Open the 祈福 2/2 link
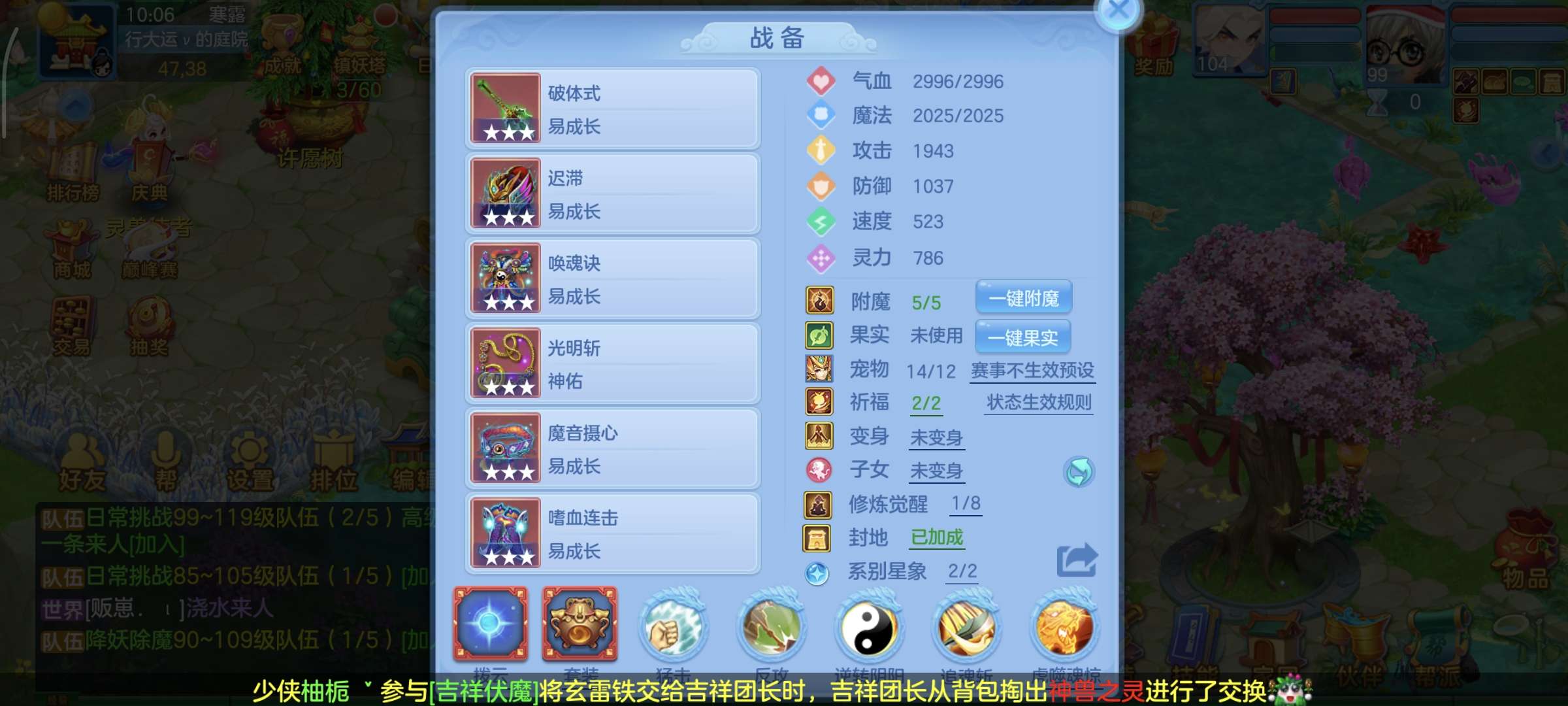Screen dimensions: 1568x706 926,403
